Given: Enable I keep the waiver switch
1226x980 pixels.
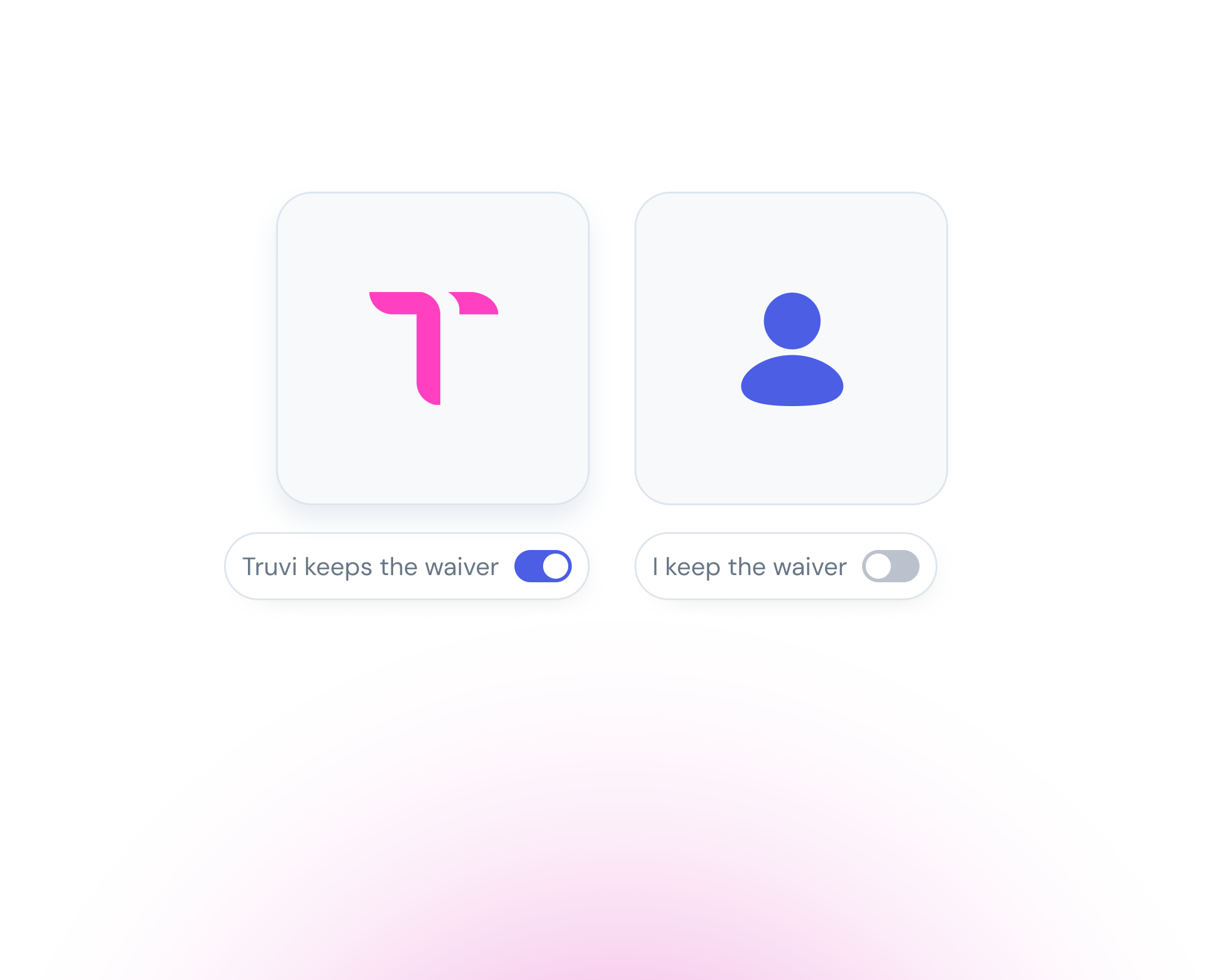Looking at the screenshot, I should pos(890,566).
